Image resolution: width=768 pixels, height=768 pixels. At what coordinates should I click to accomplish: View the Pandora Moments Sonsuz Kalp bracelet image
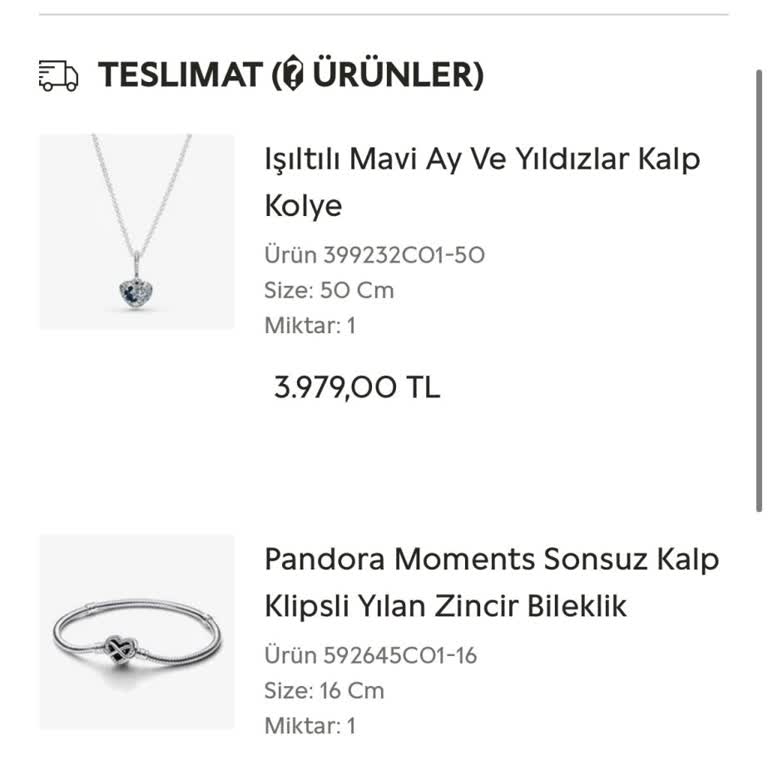coord(137,632)
